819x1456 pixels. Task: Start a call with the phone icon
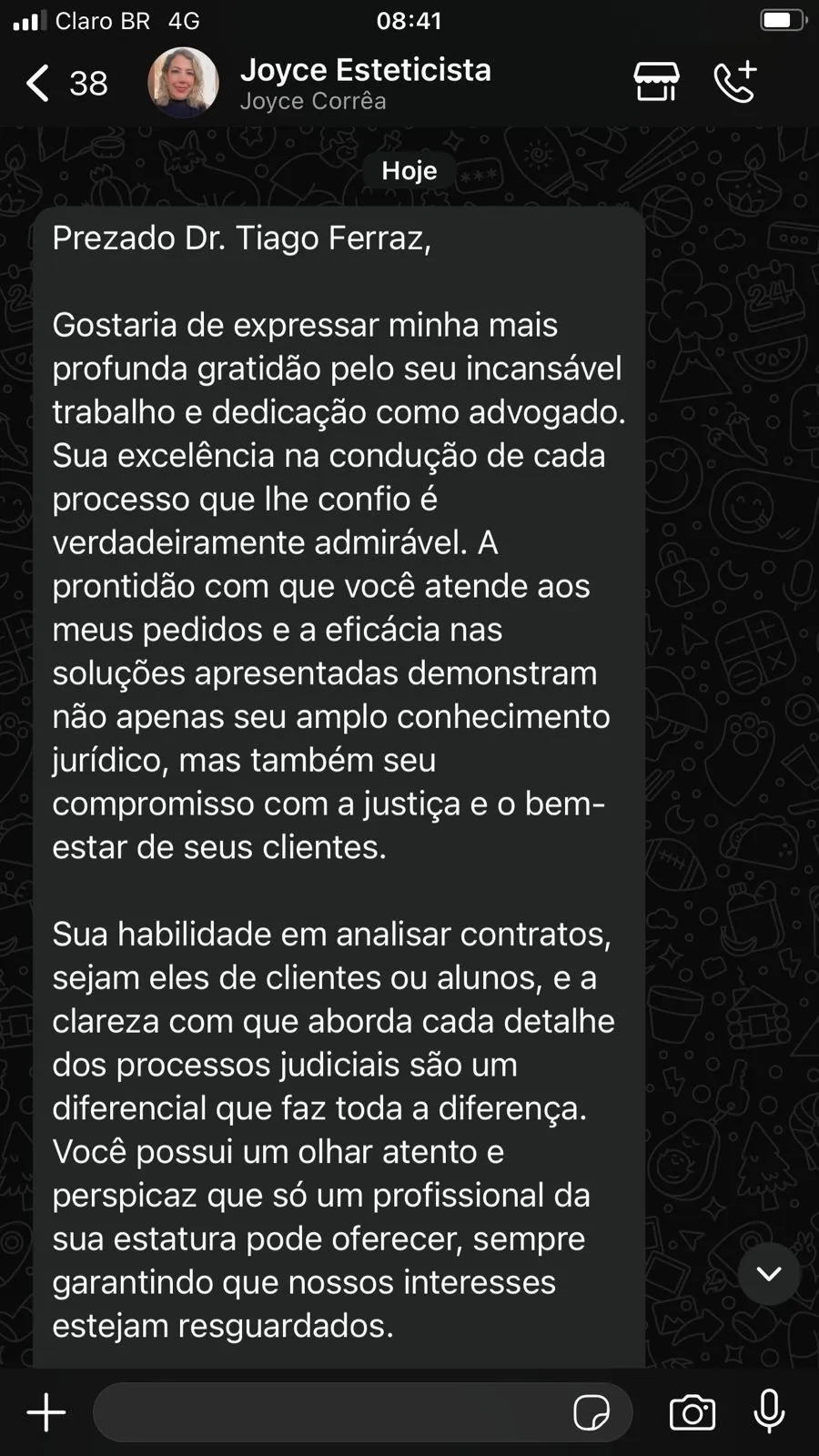point(737,81)
